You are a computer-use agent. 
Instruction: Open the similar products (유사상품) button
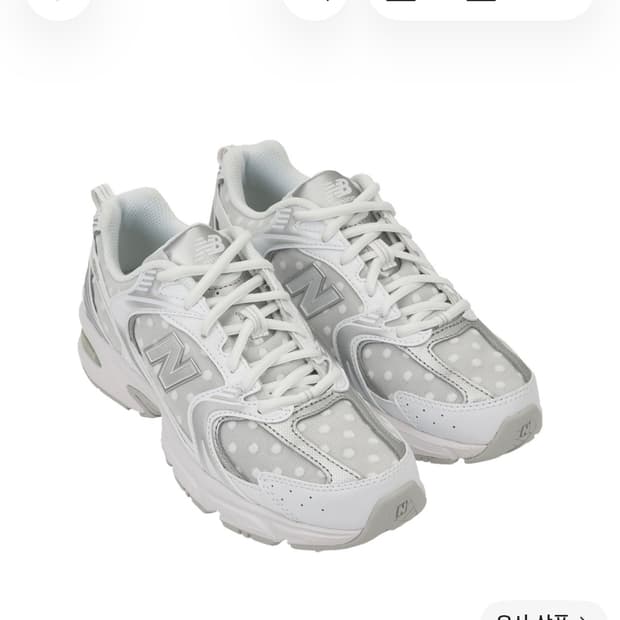click(544, 611)
